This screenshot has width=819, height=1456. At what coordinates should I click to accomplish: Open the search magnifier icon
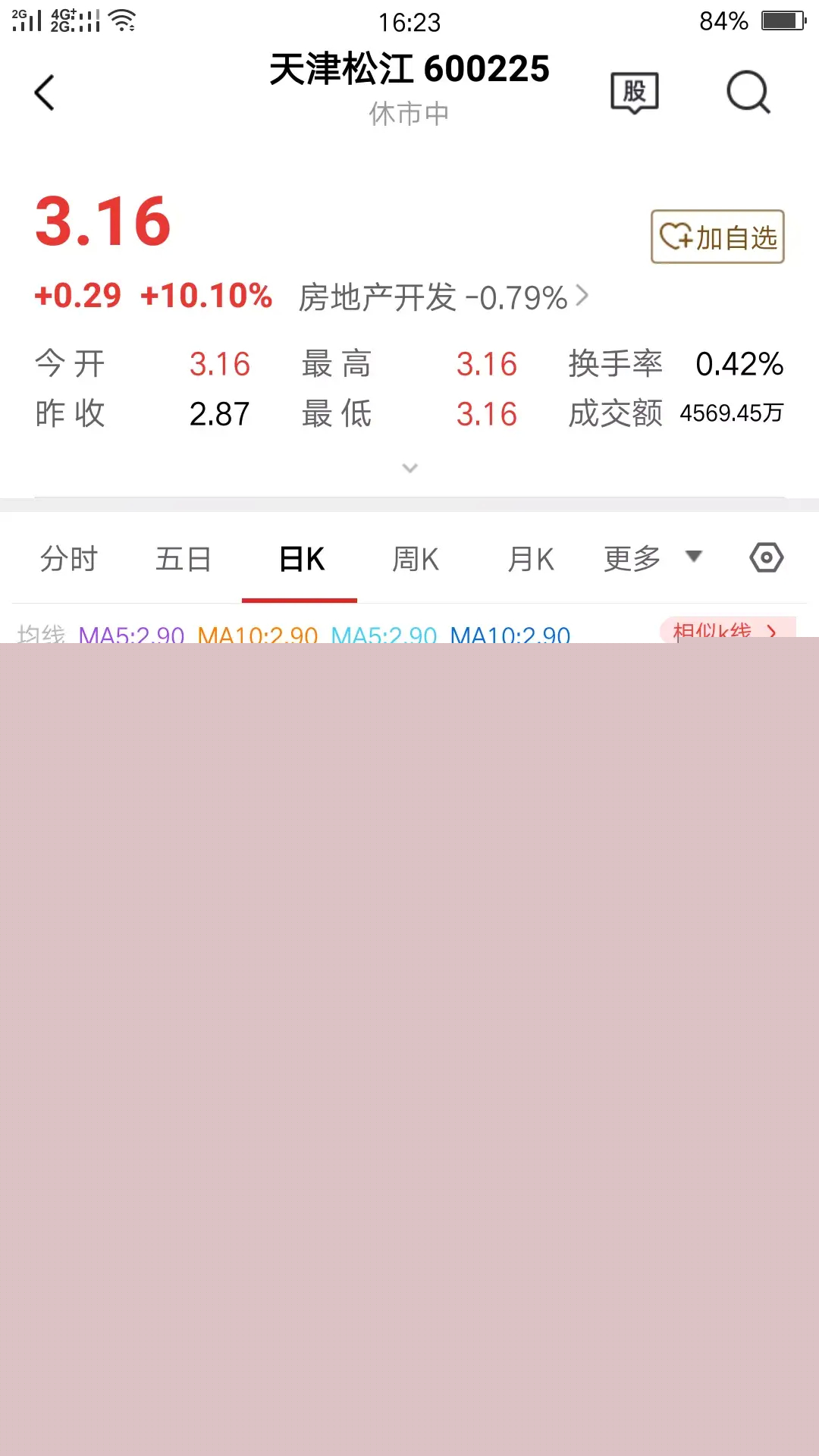(748, 93)
